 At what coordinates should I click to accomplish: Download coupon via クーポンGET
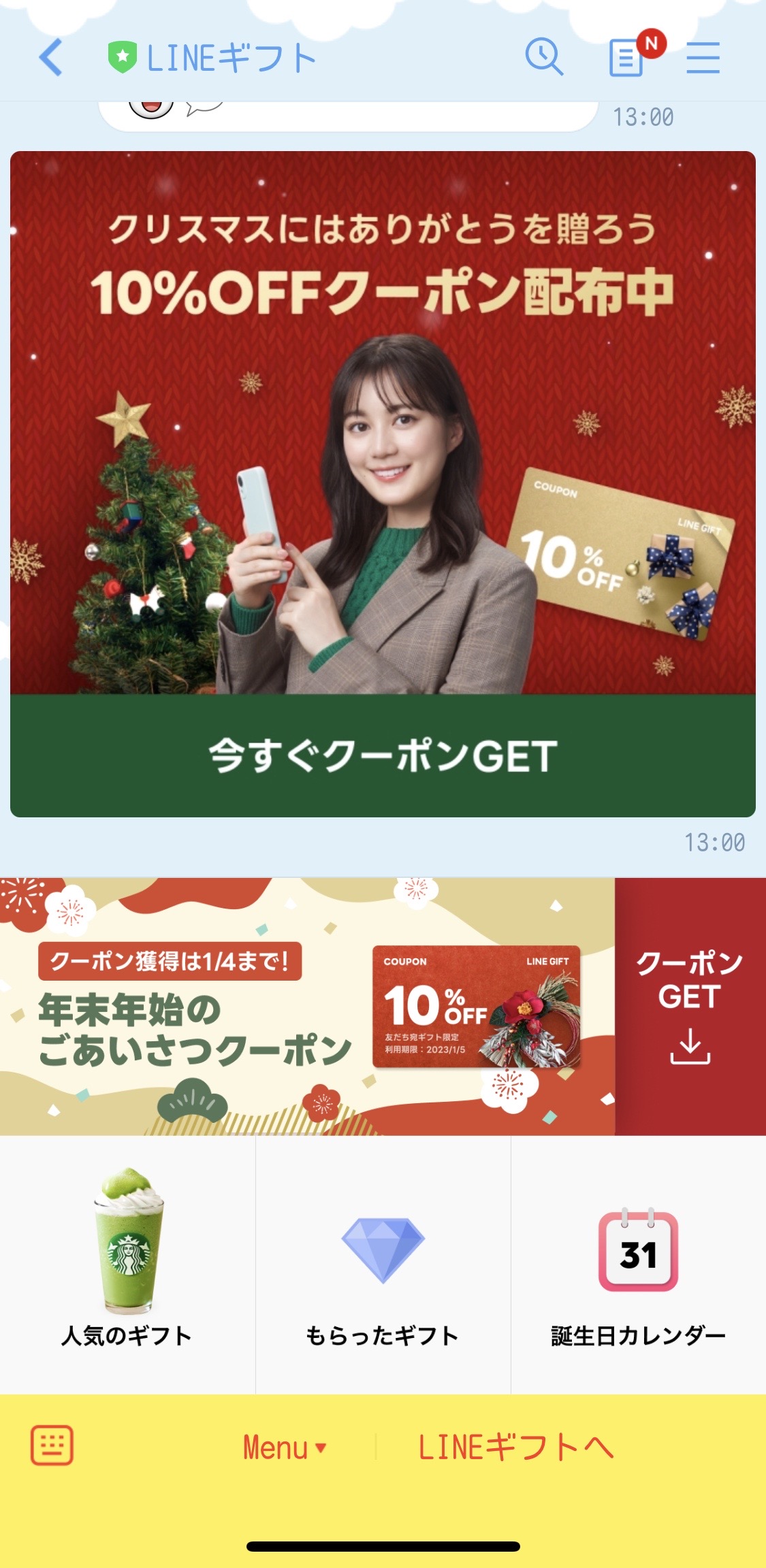coord(690,1007)
